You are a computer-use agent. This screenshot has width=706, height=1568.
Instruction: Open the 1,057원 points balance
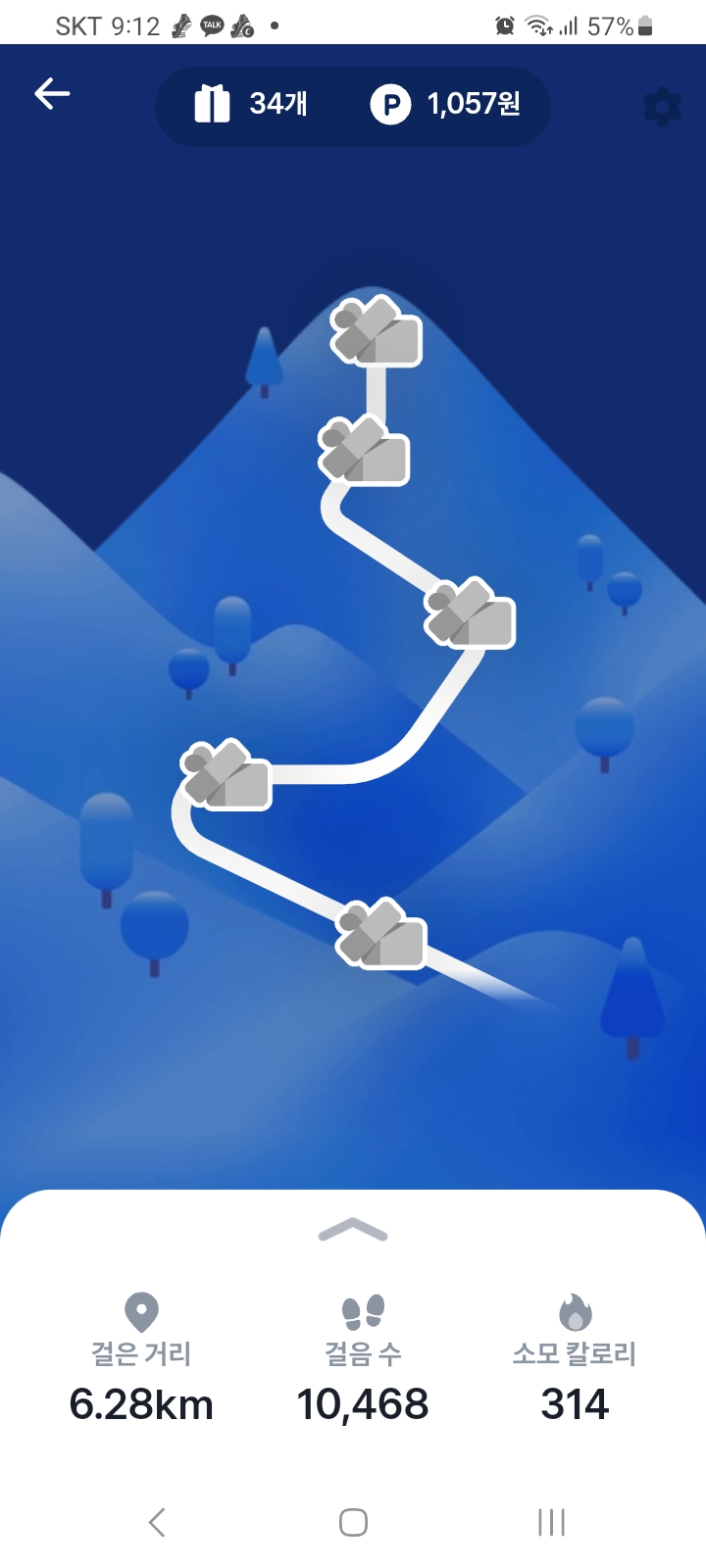click(x=446, y=104)
